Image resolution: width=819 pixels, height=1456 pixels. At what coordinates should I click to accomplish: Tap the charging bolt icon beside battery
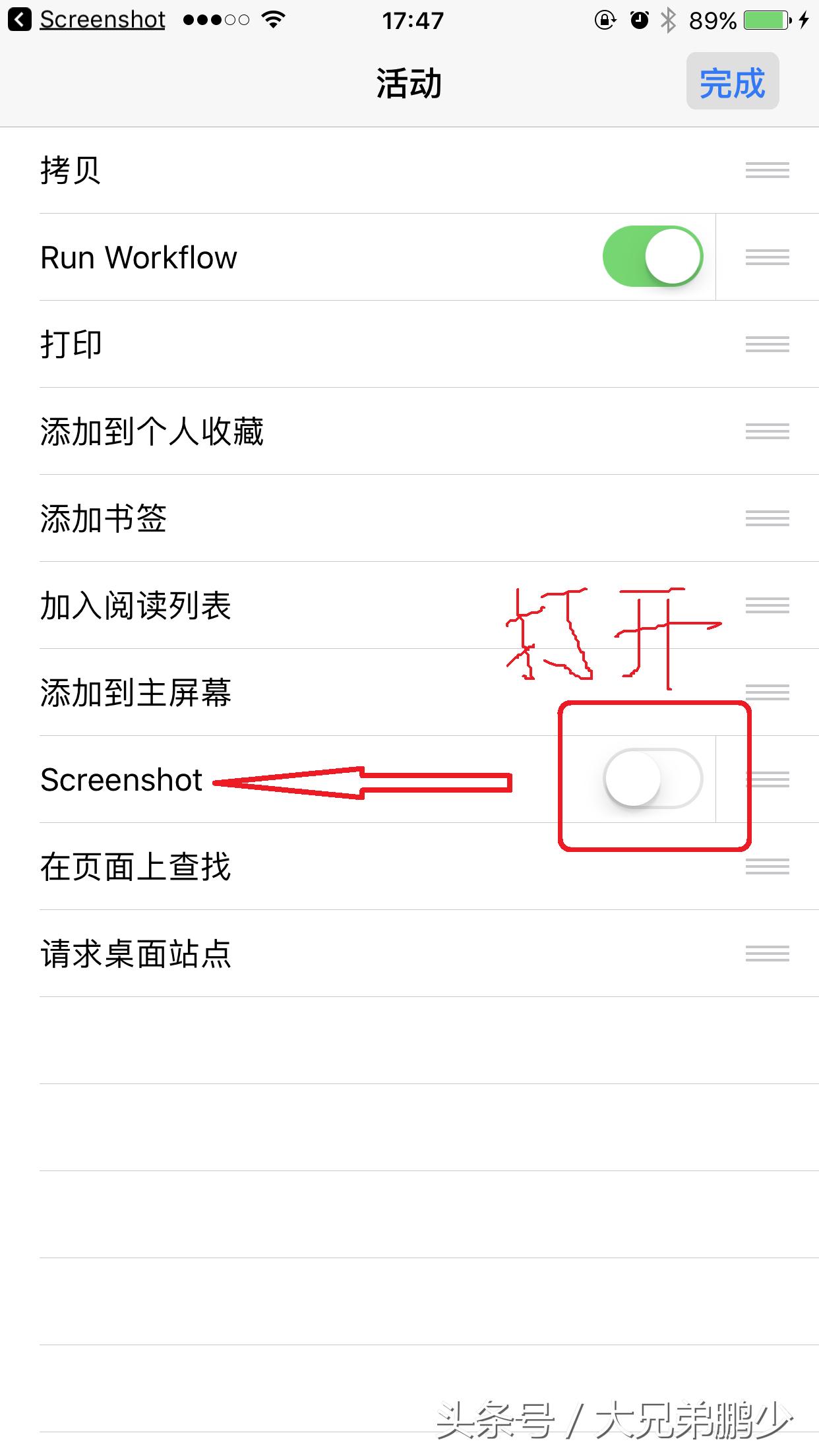tap(805, 20)
